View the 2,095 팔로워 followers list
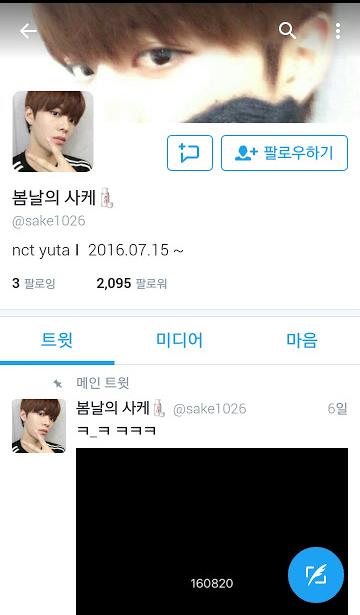This screenshot has height=615, width=360. [132, 283]
